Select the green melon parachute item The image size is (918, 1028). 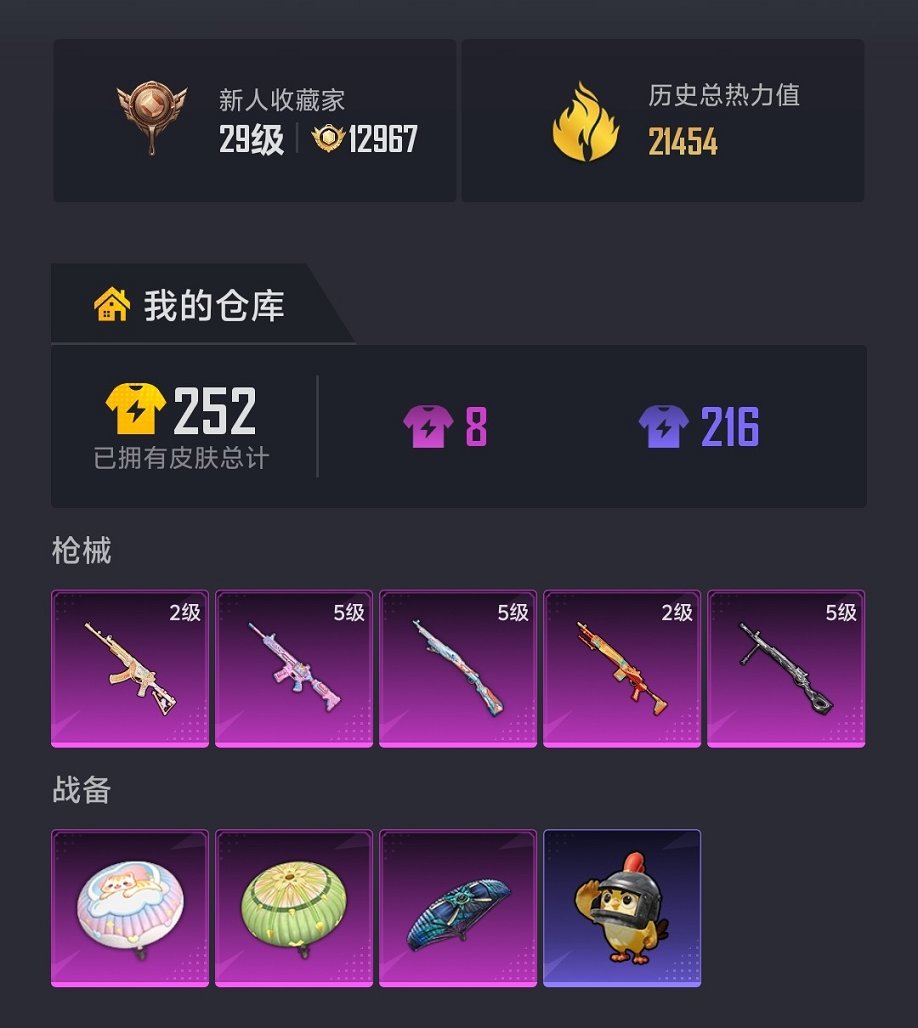[x=294, y=908]
